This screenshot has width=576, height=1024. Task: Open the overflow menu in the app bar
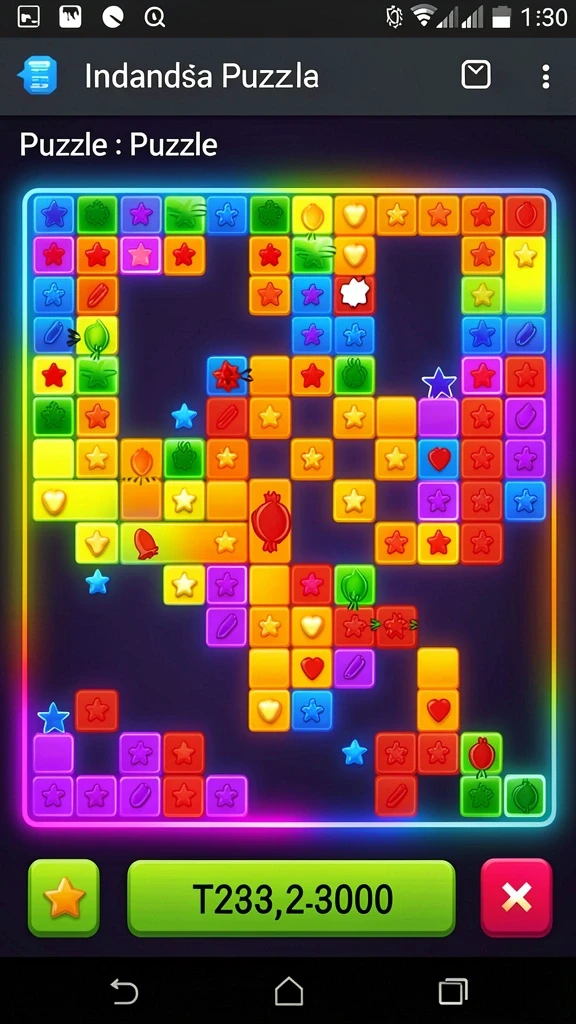[545, 76]
